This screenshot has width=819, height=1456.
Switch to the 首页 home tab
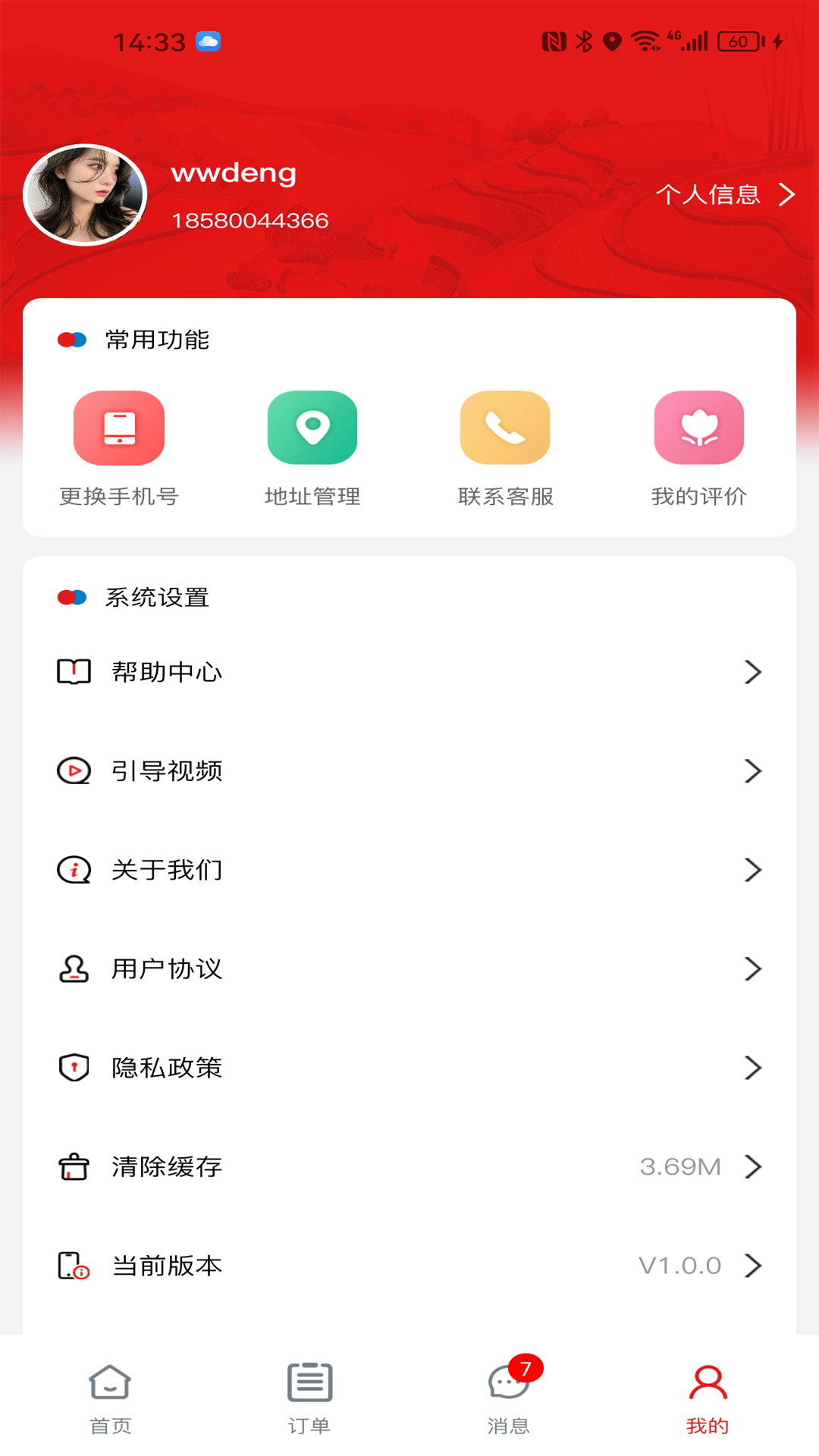(x=111, y=1399)
